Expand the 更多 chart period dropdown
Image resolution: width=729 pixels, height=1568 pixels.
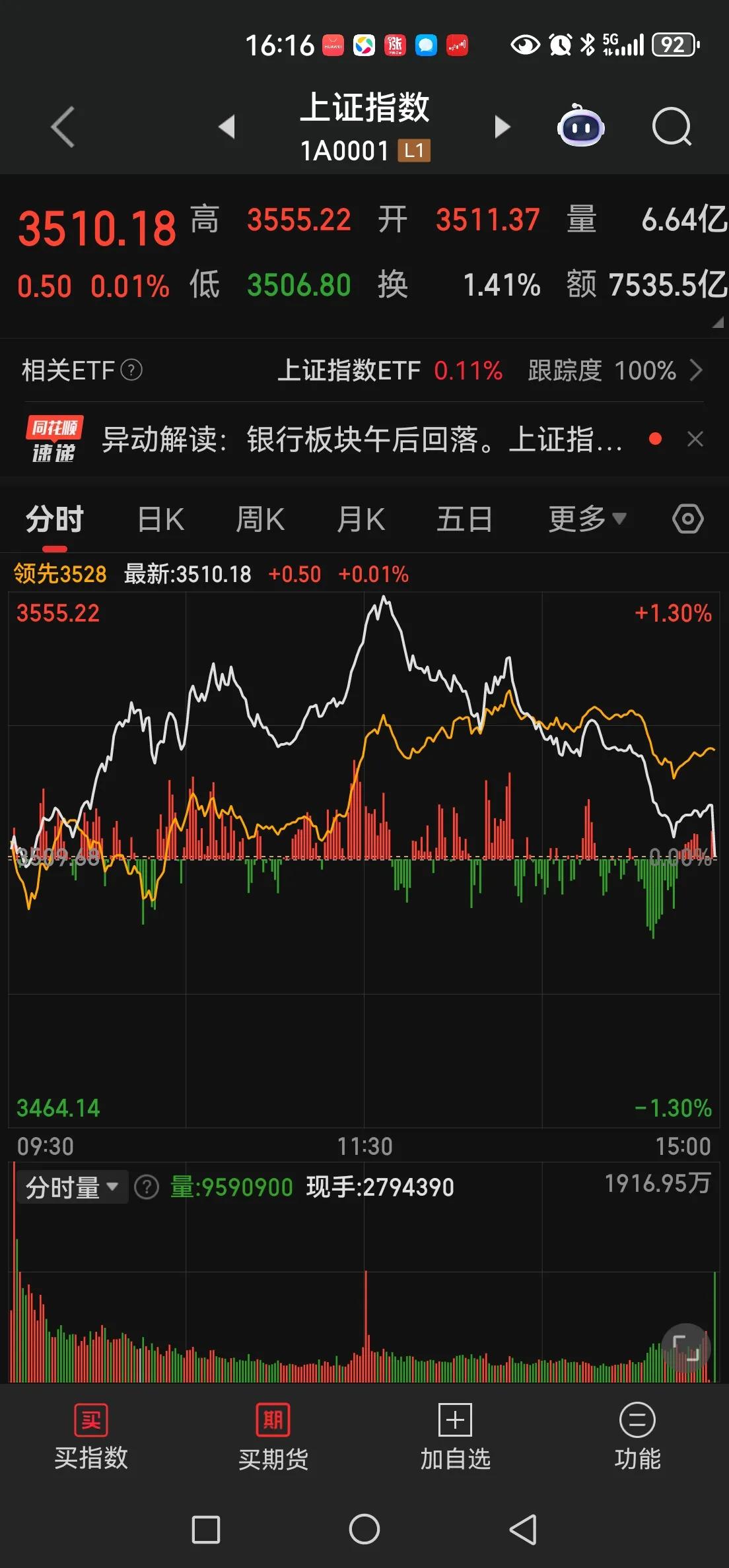tap(587, 519)
